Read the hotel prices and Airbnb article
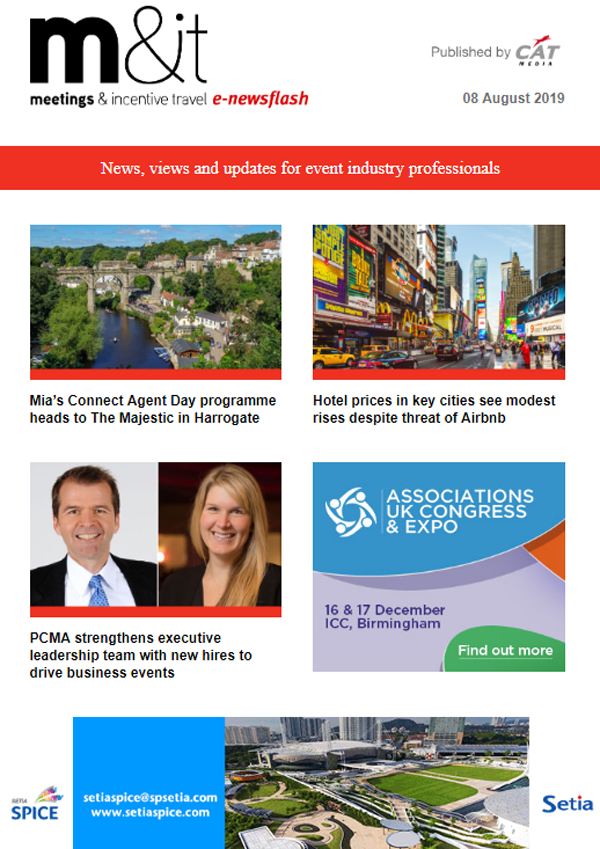600x849 pixels. 434,409
